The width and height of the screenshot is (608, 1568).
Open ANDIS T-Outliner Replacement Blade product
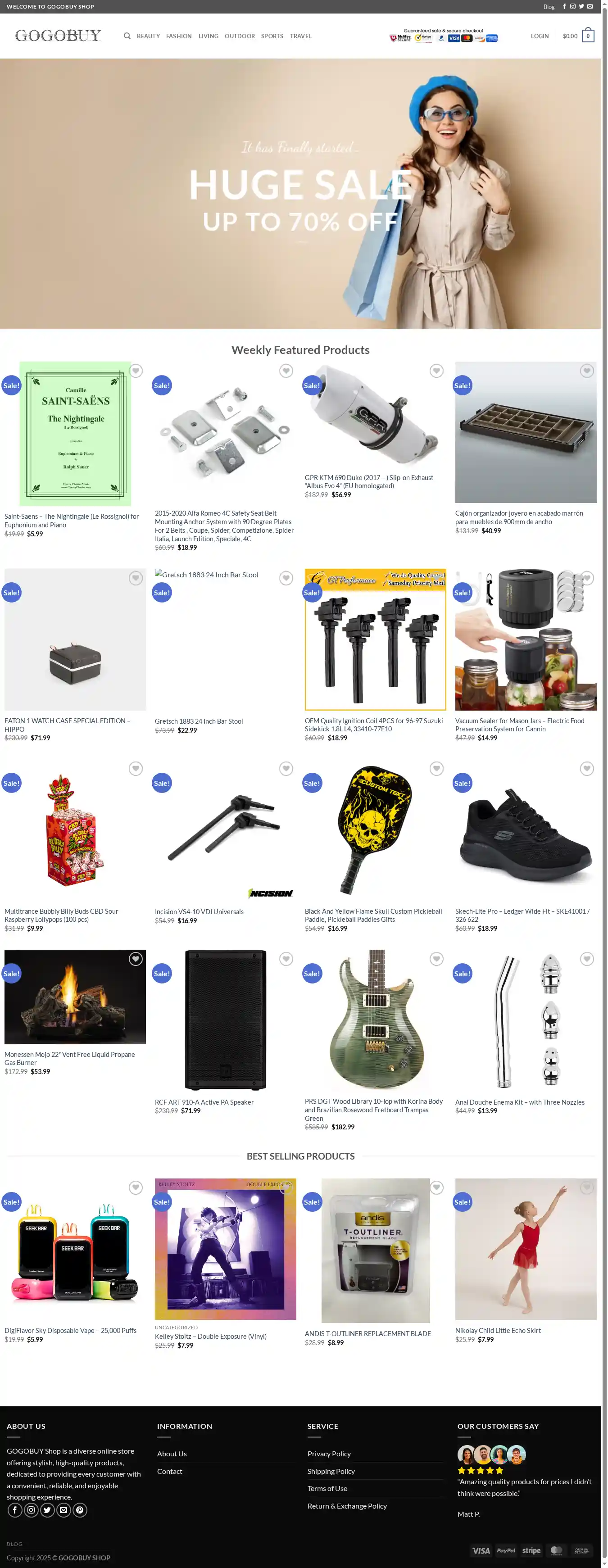(367, 1334)
